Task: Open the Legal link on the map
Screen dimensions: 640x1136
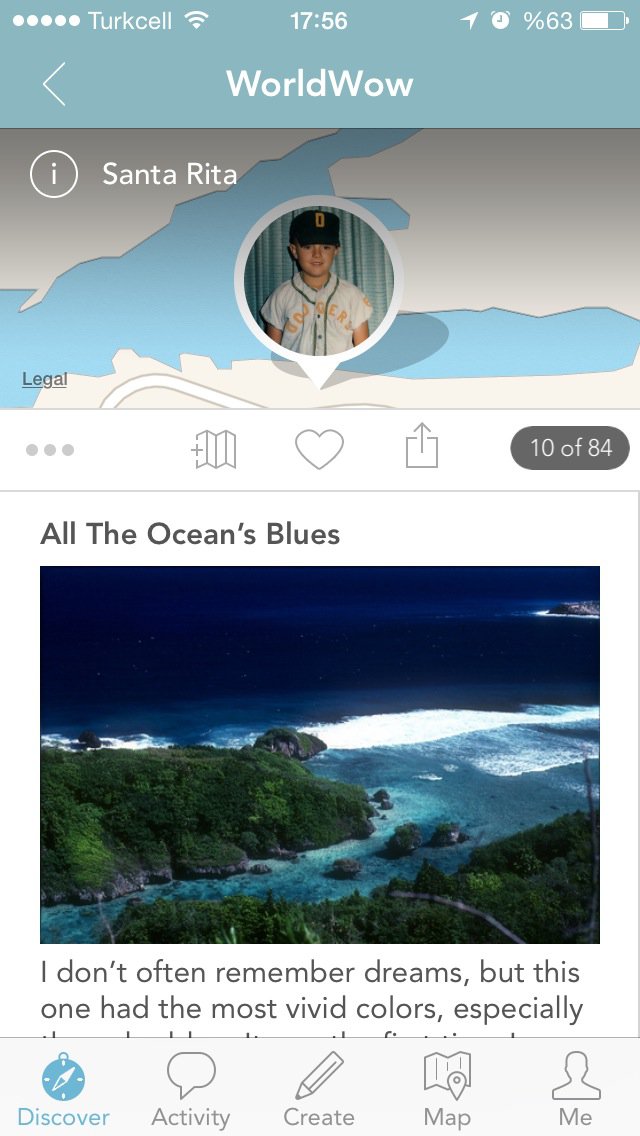Action: click(44, 379)
